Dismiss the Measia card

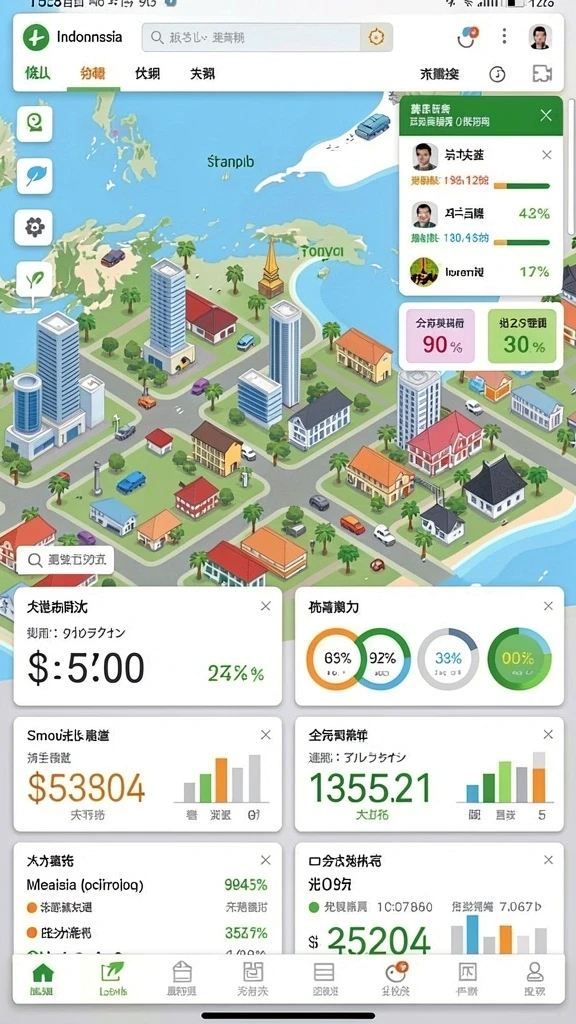coord(266,860)
